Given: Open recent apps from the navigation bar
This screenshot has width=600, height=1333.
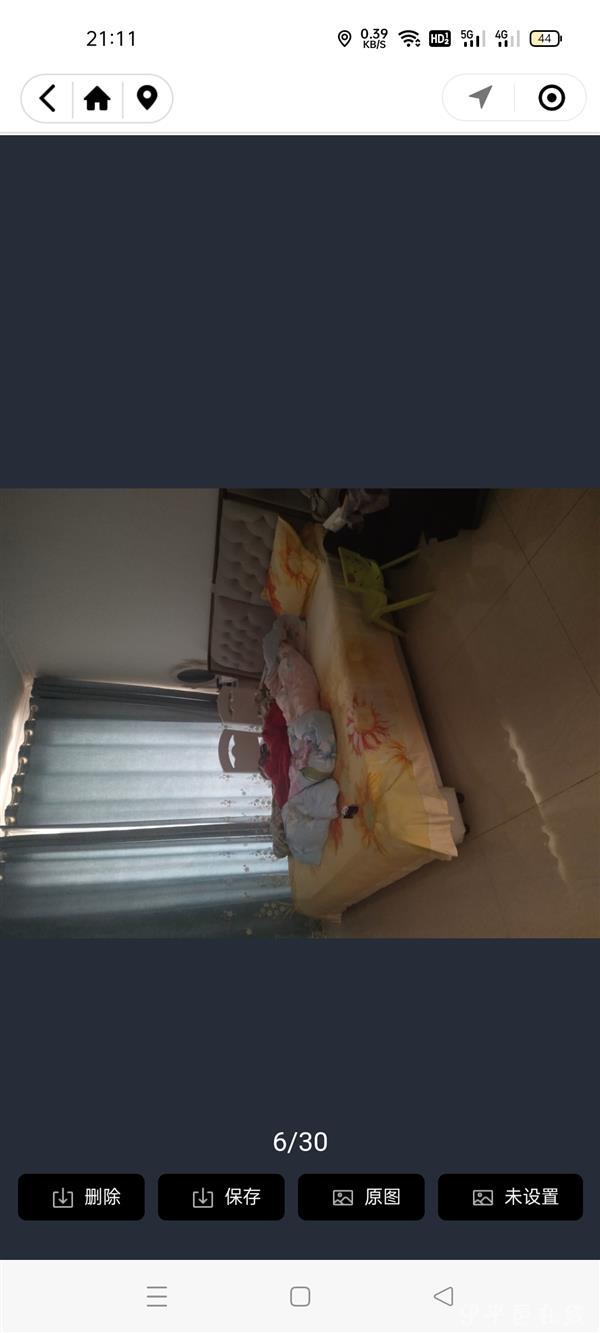Looking at the screenshot, I should click(x=157, y=1297).
